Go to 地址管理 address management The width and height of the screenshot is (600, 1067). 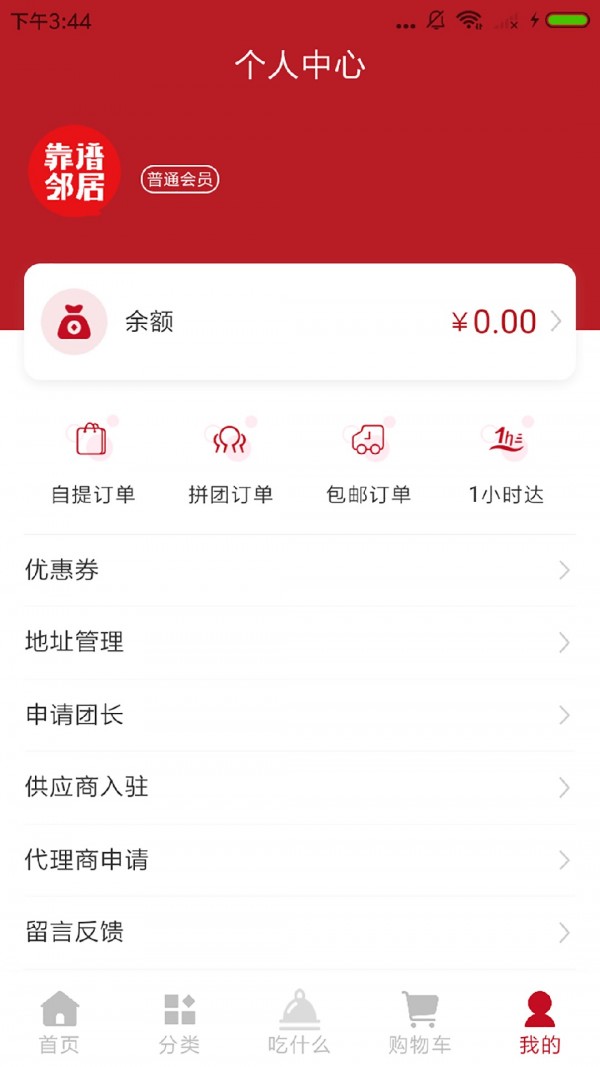point(299,642)
